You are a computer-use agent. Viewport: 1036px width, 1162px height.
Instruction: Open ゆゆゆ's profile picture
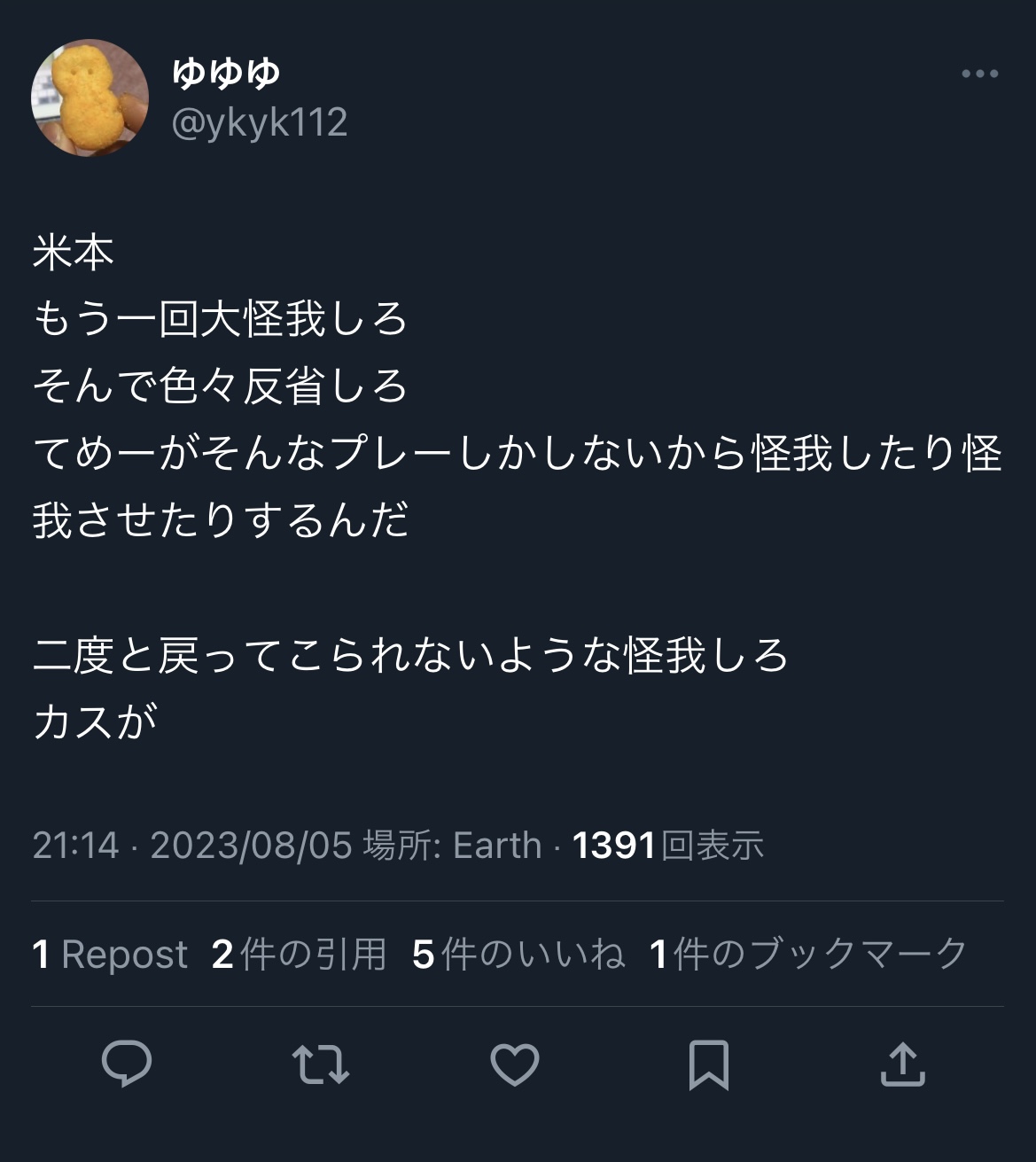(x=90, y=97)
